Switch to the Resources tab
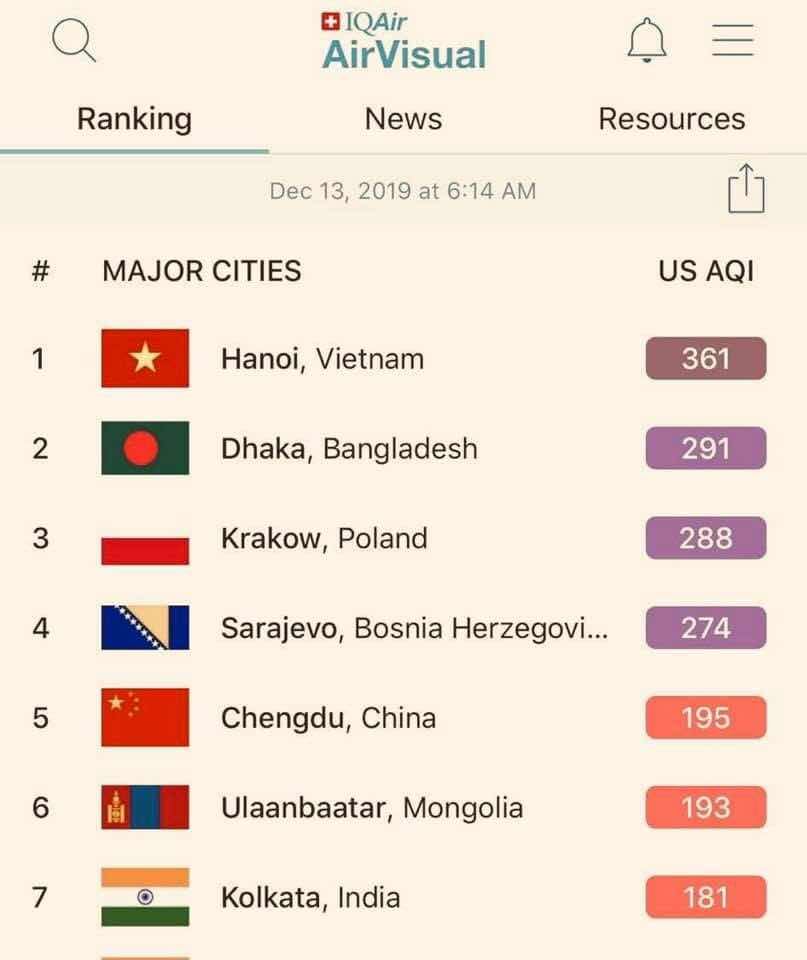Image resolution: width=807 pixels, height=960 pixels. click(671, 119)
